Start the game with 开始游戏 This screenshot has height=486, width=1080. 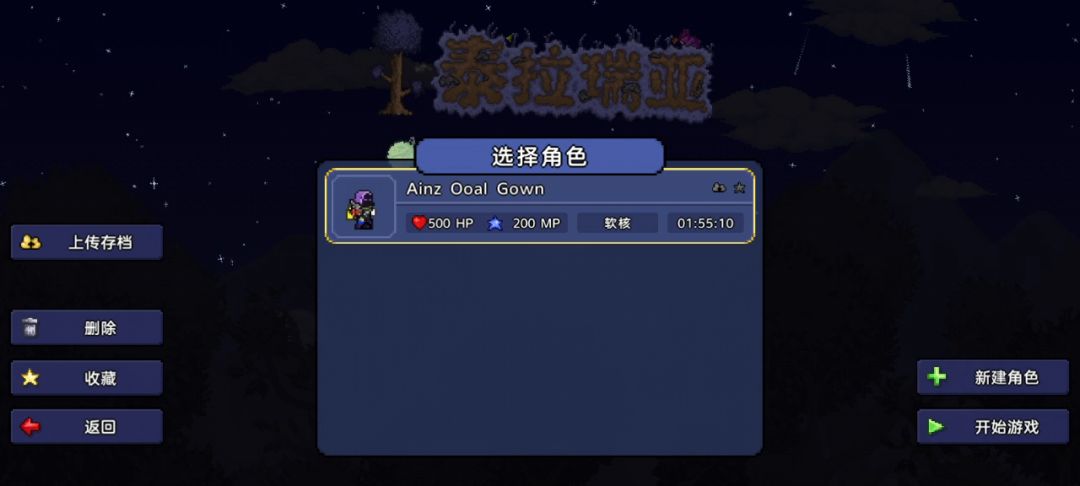tap(993, 427)
